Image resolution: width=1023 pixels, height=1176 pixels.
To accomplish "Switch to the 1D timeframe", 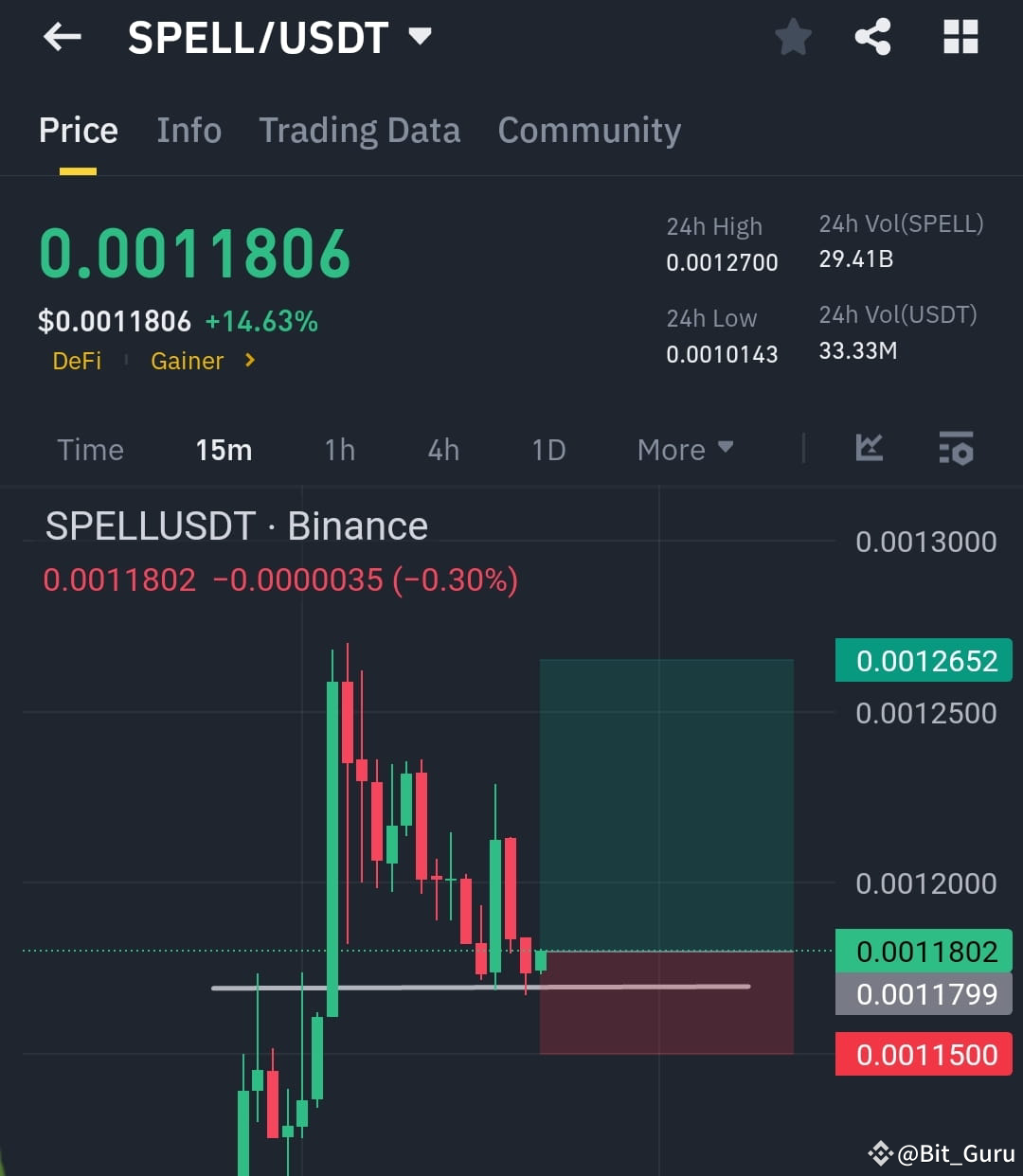I will (547, 450).
